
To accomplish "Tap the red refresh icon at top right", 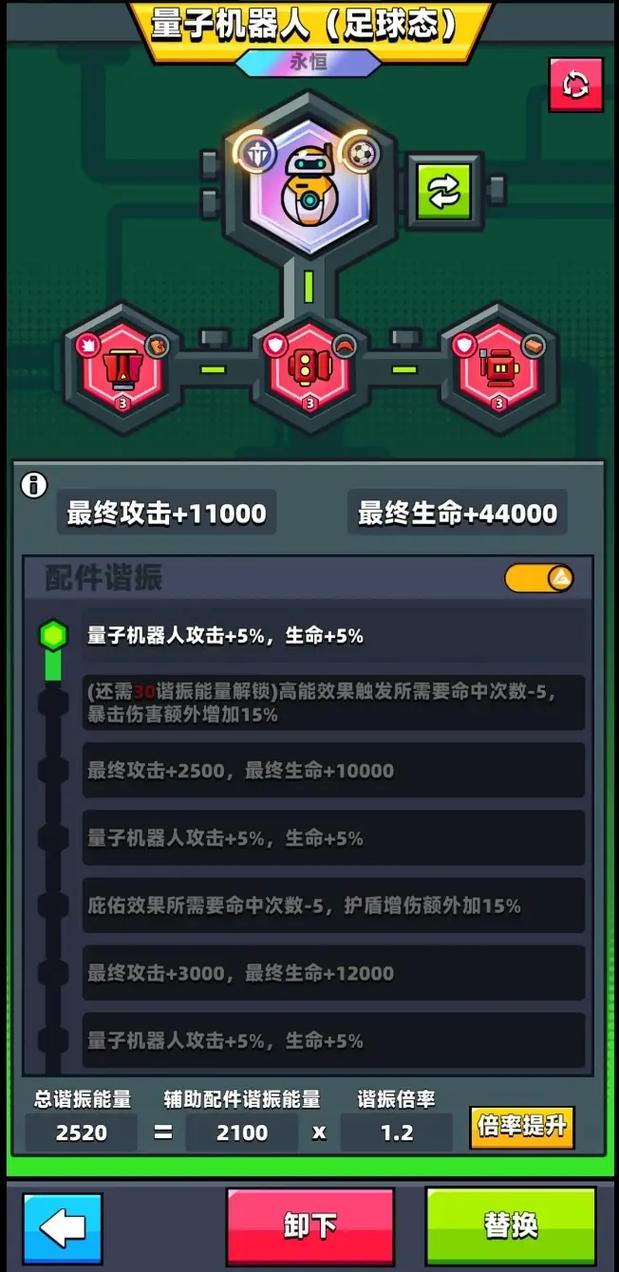I will (x=575, y=85).
